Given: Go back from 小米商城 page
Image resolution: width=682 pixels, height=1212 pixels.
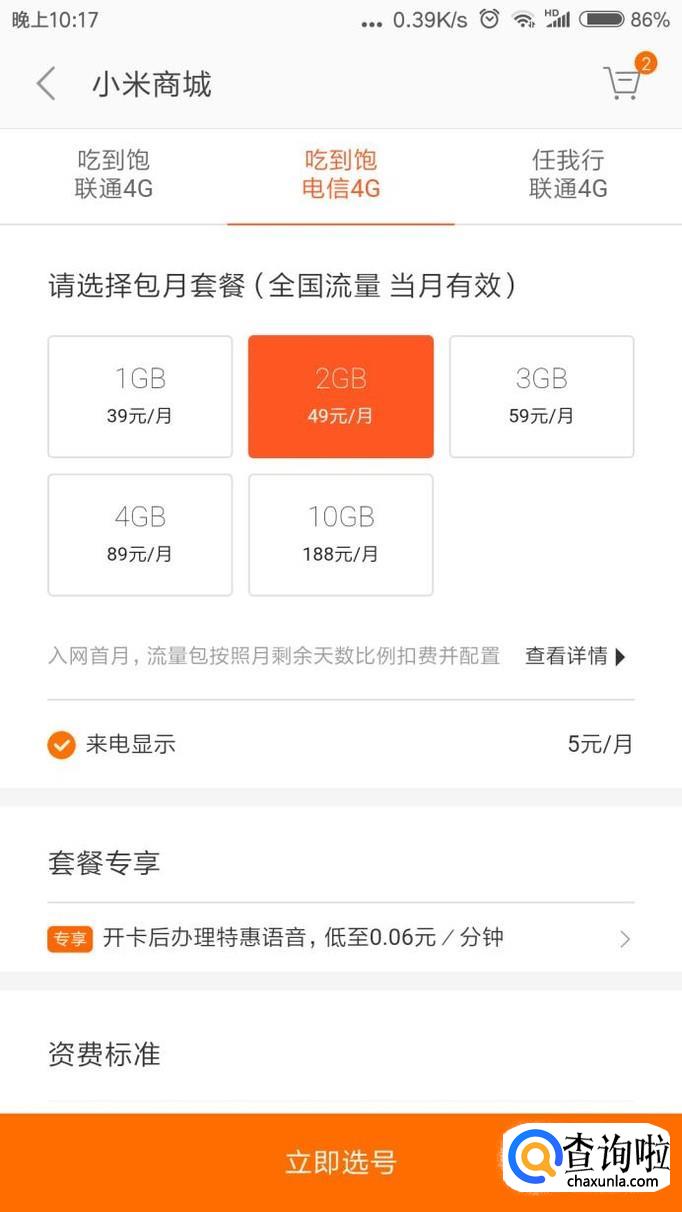Looking at the screenshot, I should (46, 84).
